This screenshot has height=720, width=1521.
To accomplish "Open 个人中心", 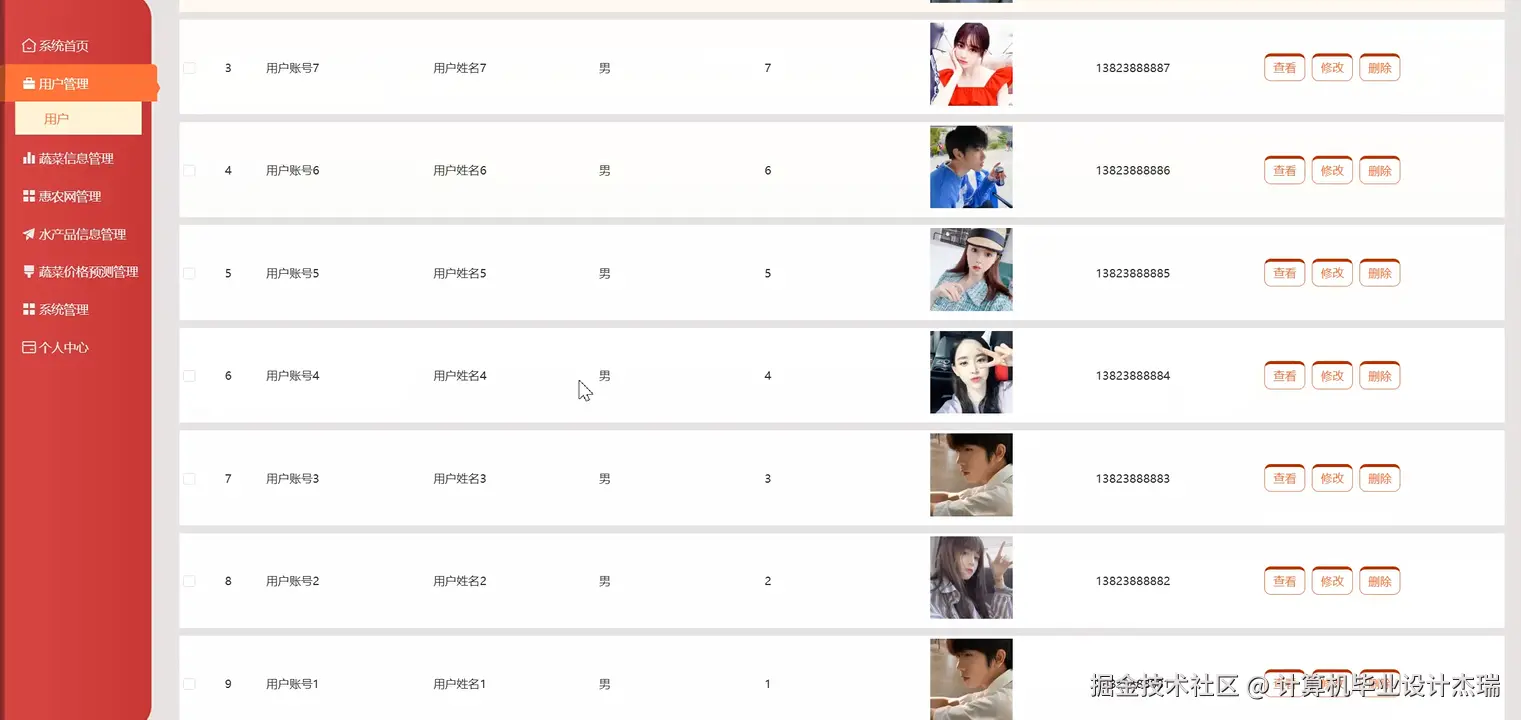I will coord(63,348).
